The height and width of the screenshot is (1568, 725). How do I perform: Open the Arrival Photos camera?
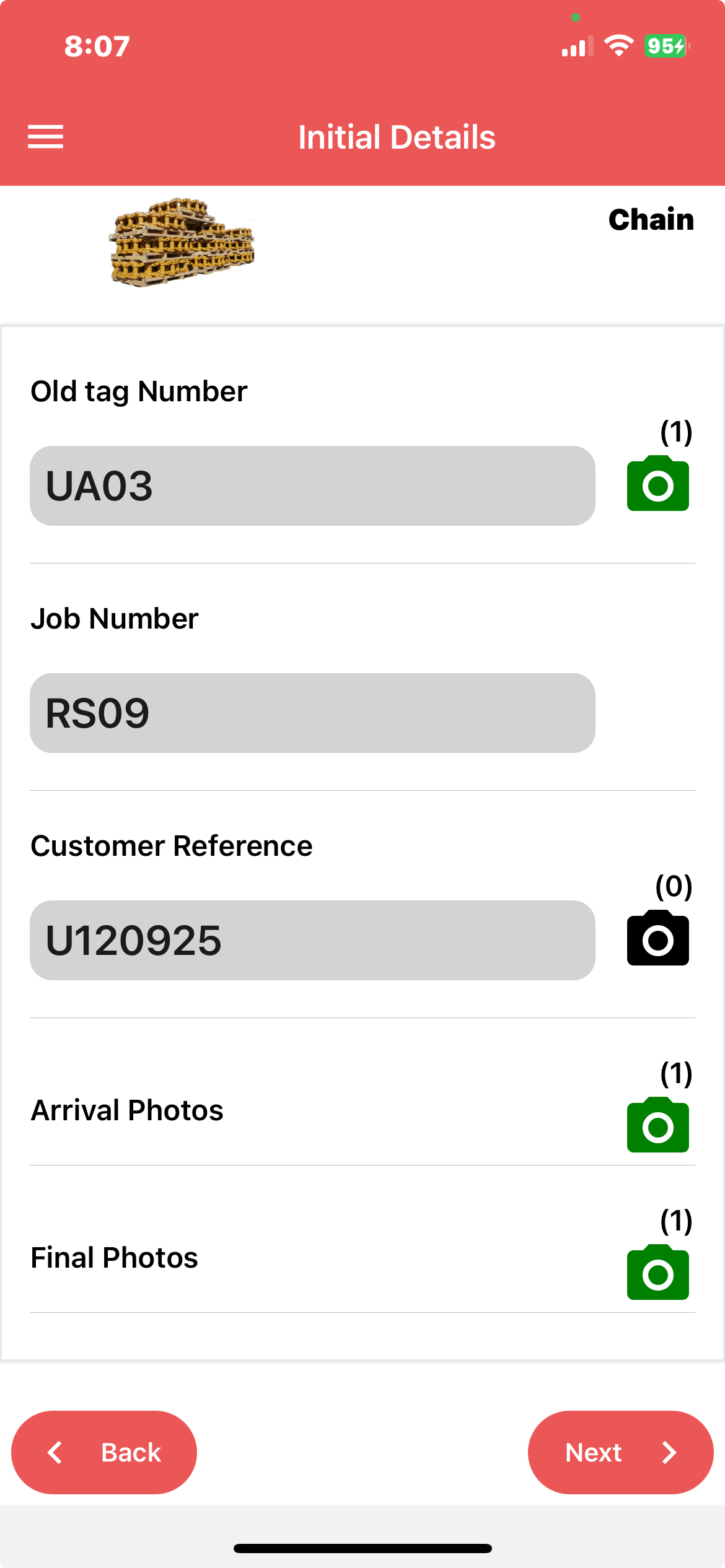tap(657, 1126)
